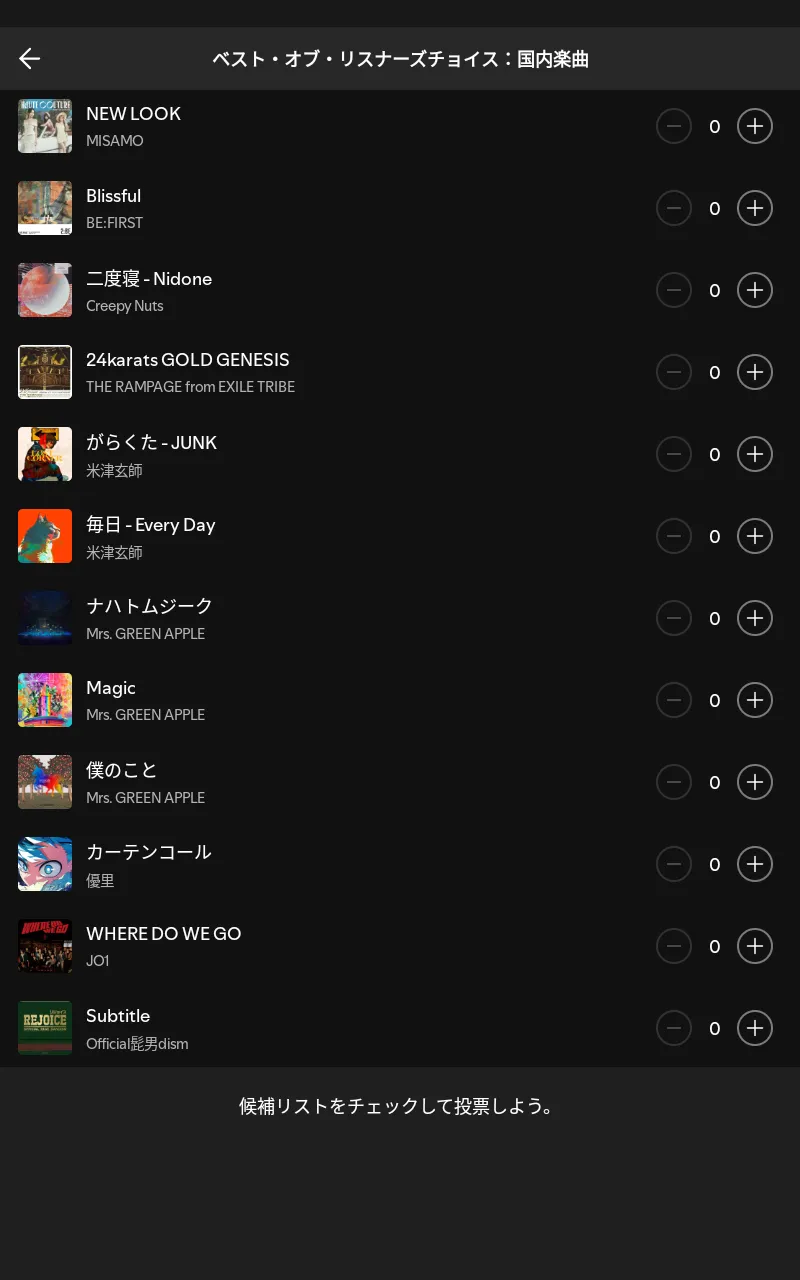Decrease the vote count for NEW LOOK
Image resolution: width=800 pixels, height=1280 pixels.
tap(674, 126)
